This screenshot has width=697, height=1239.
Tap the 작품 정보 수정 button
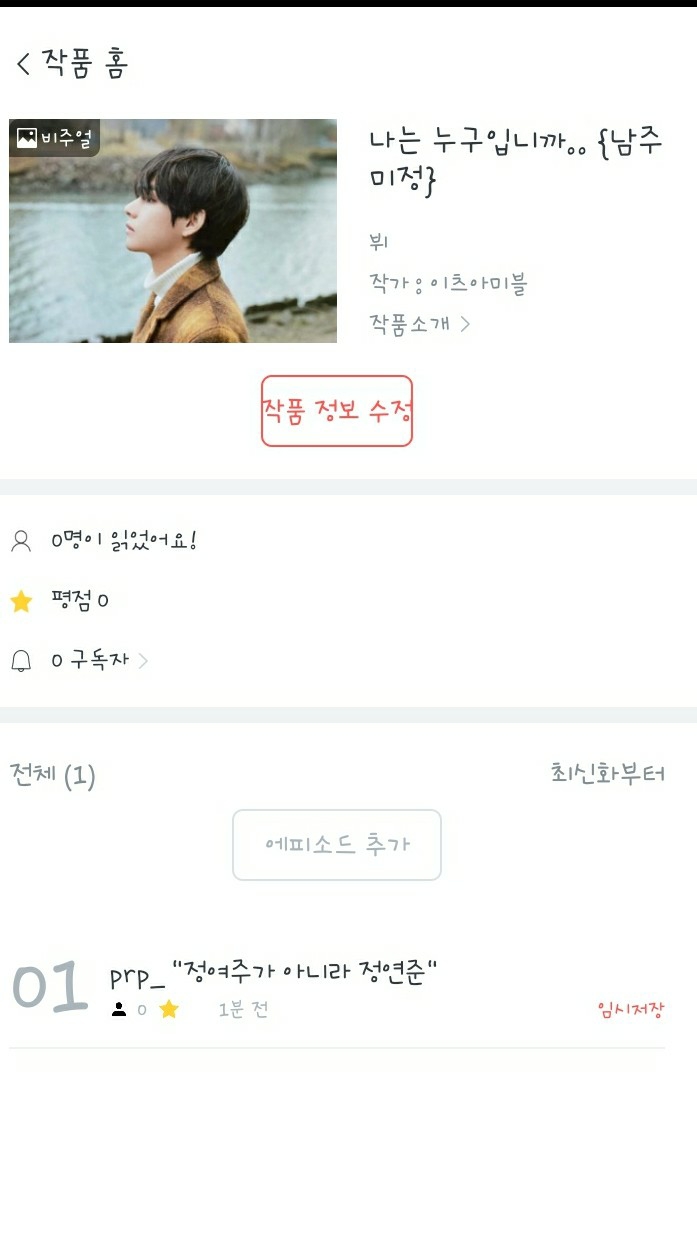coord(337,411)
